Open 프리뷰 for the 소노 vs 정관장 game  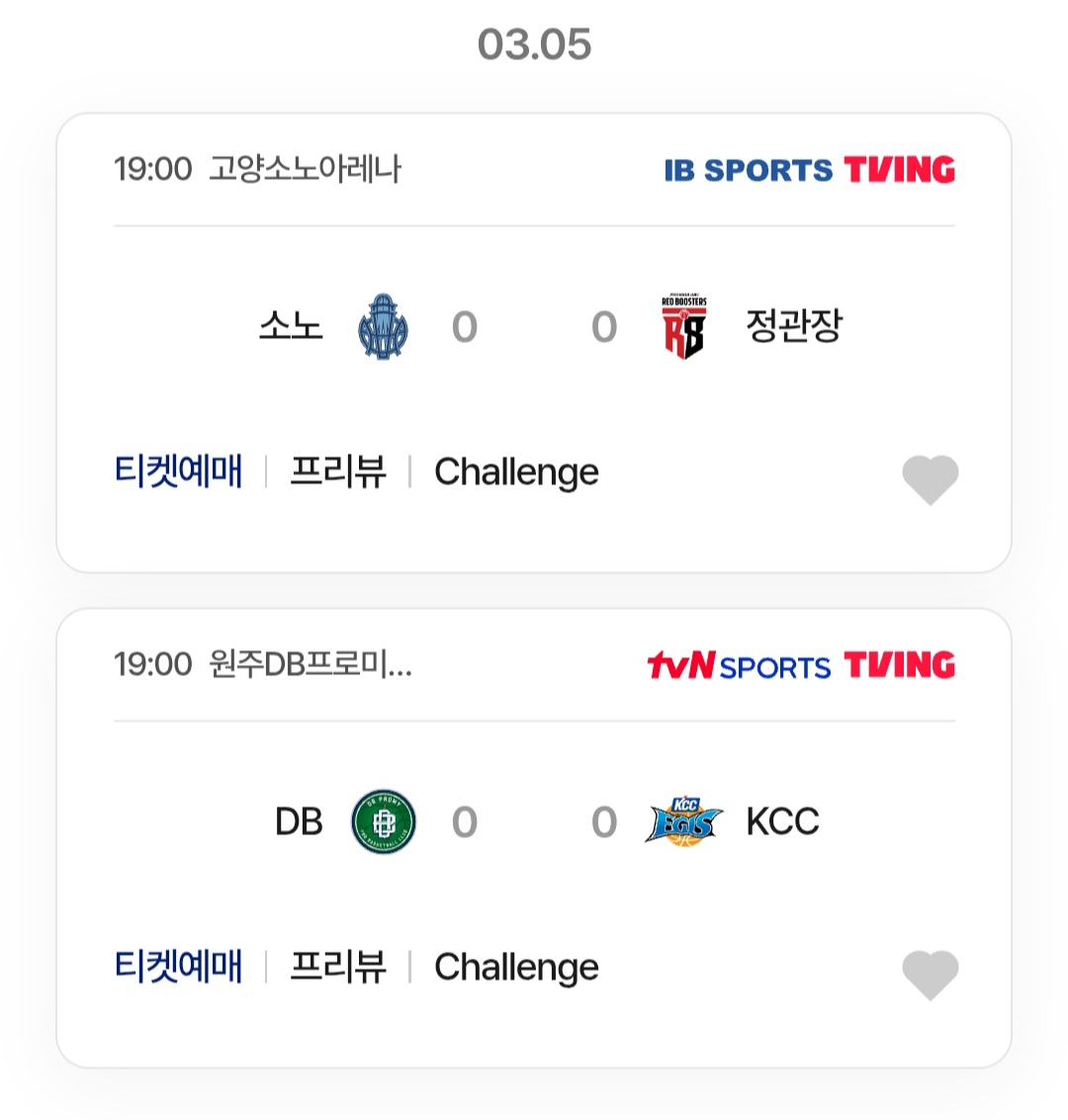[337, 472]
